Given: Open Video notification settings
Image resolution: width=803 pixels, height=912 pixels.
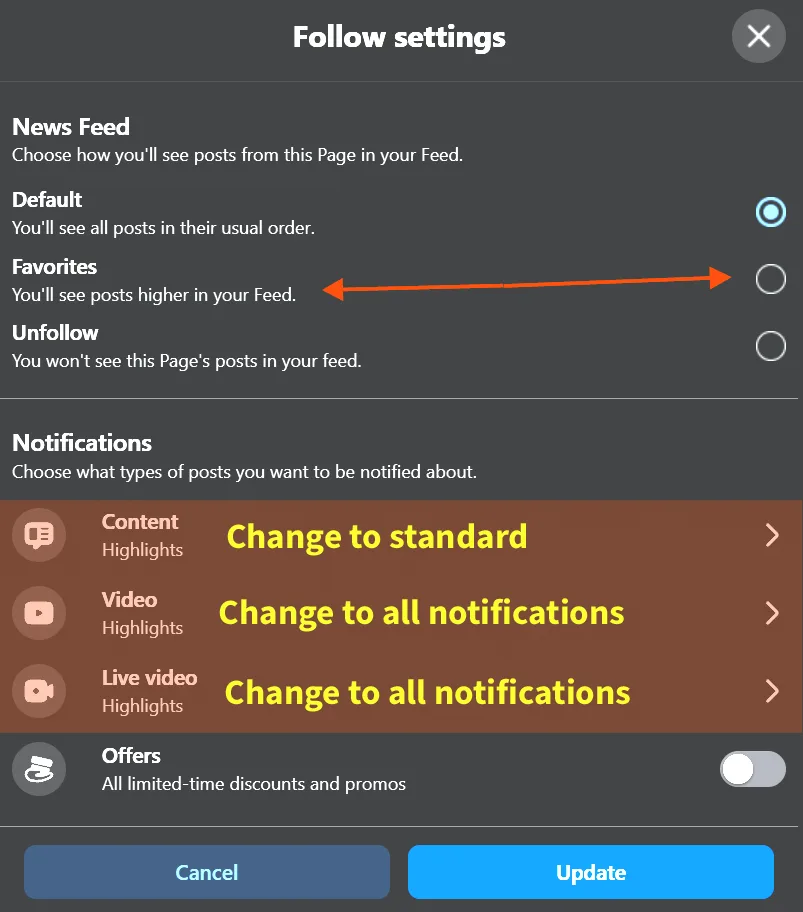Looking at the screenshot, I should pos(401,613).
